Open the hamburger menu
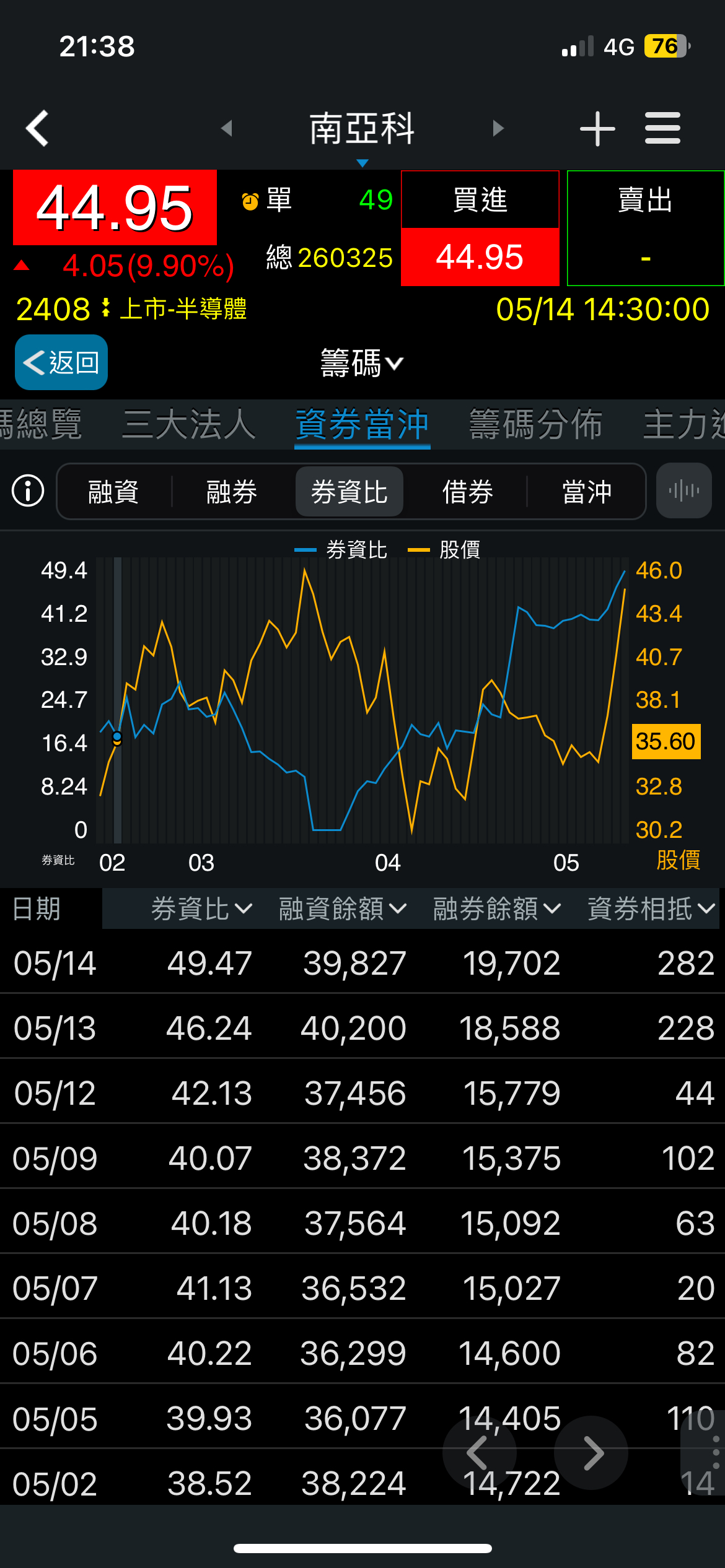Screen dimensions: 725x1568 [662, 128]
